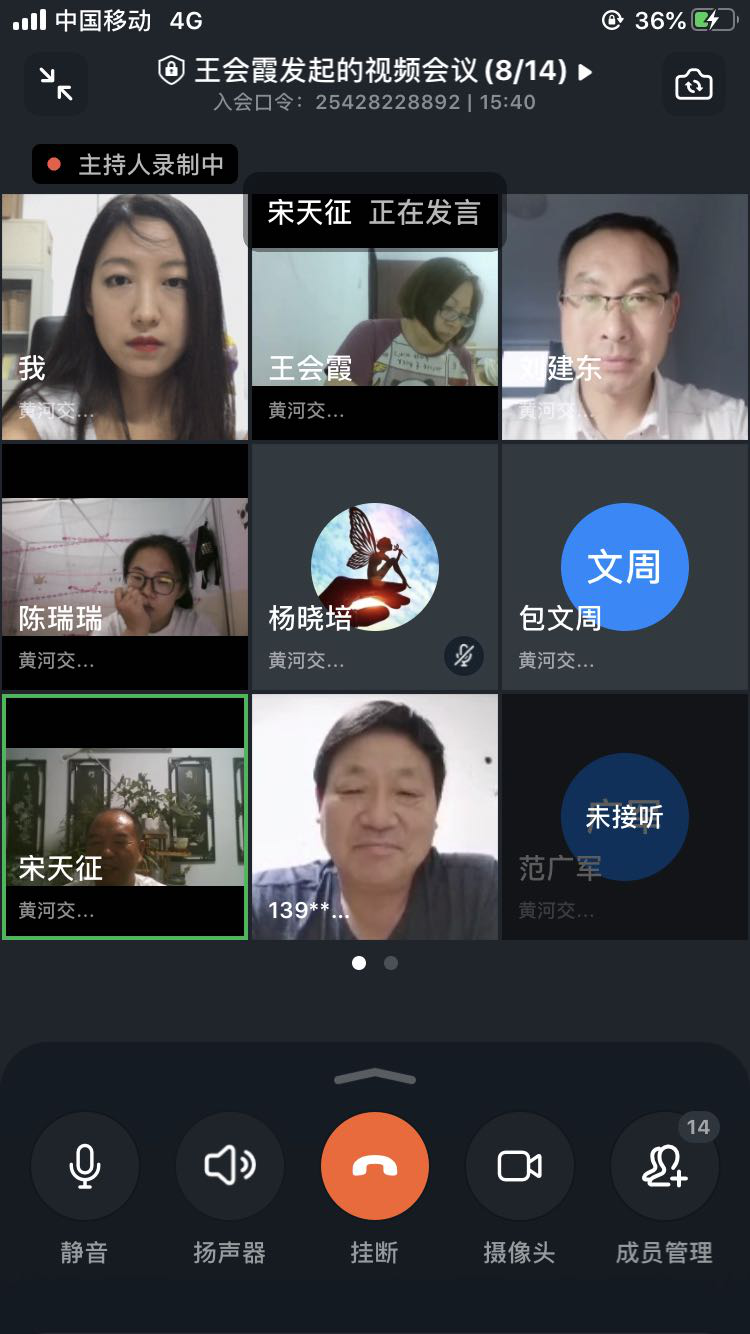Enlarge 宋天征's speaking video tile
The width and height of the screenshot is (750, 1334).
pyautogui.click(x=125, y=817)
